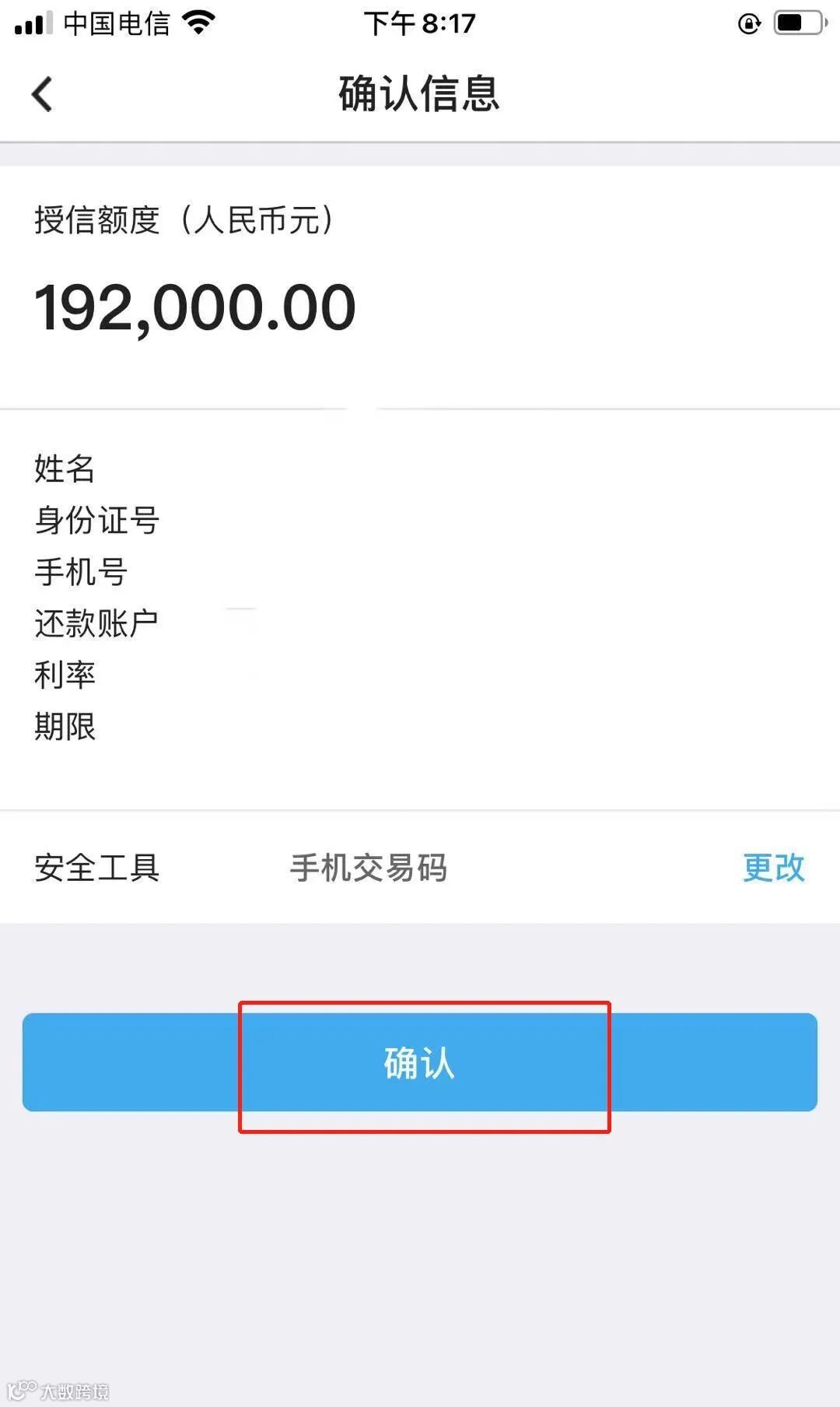Image resolution: width=840 pixels, height=1407 pixels.
Task: Click the orientation lock icon
Action: coord(748,25)
